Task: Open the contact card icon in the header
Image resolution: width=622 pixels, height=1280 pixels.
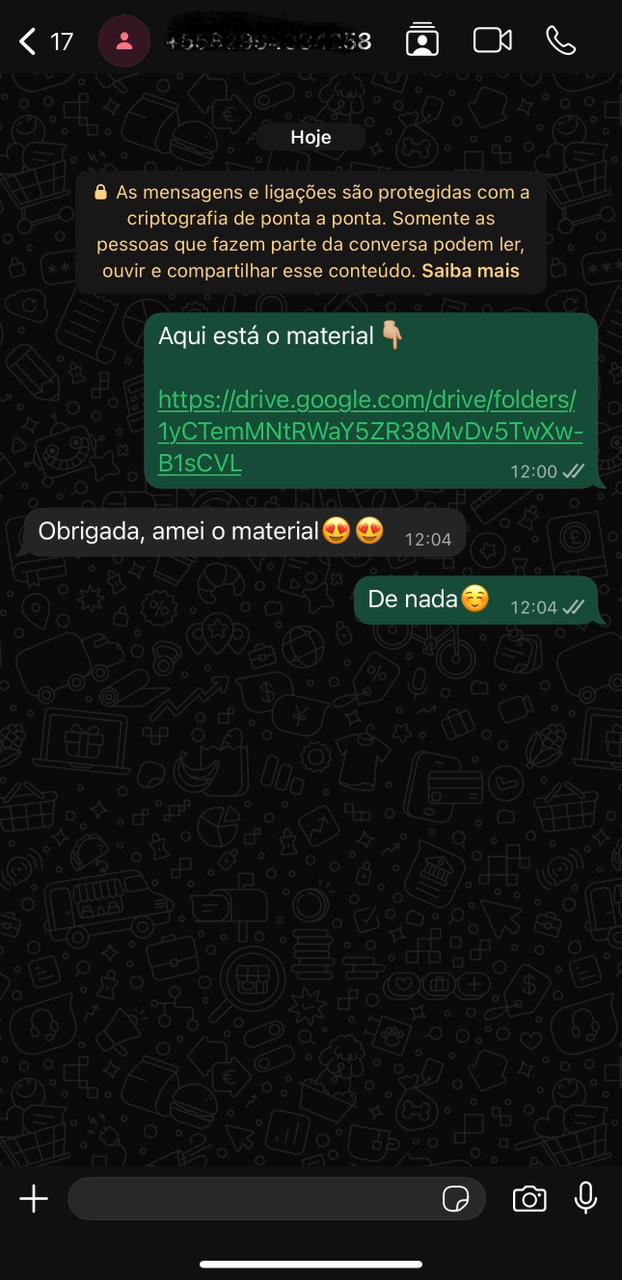Action: tap(422, 40)
